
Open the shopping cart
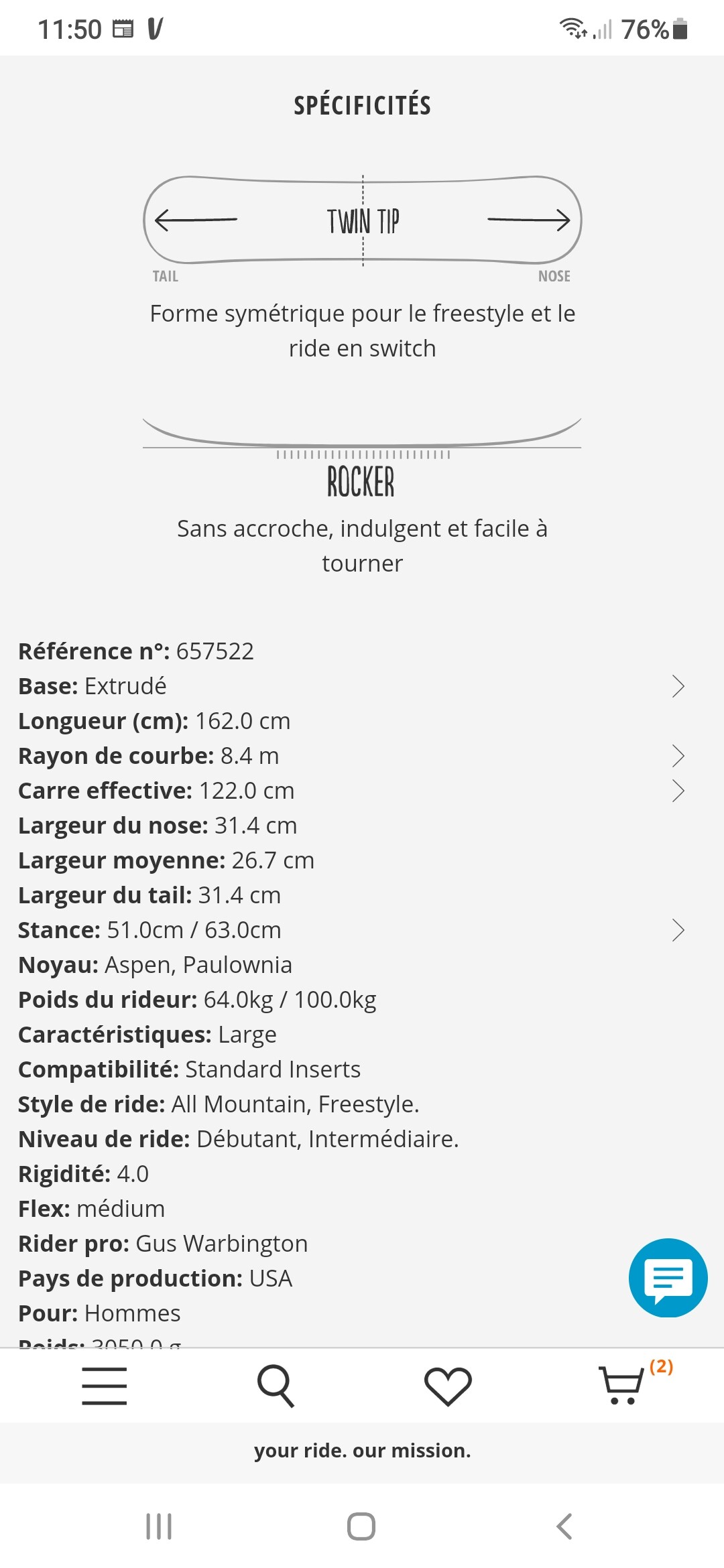coord(621,1385)
